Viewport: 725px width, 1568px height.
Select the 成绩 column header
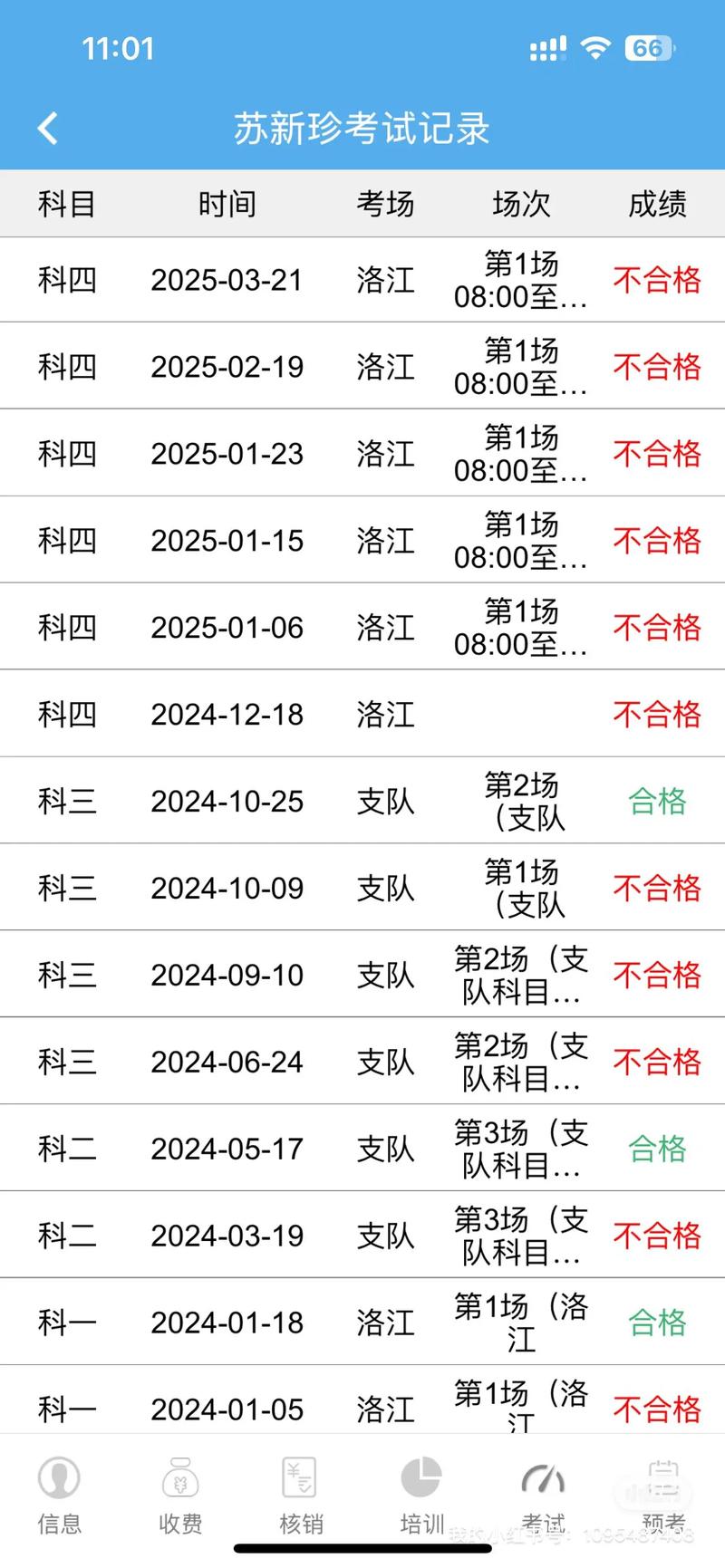point(656,205)
